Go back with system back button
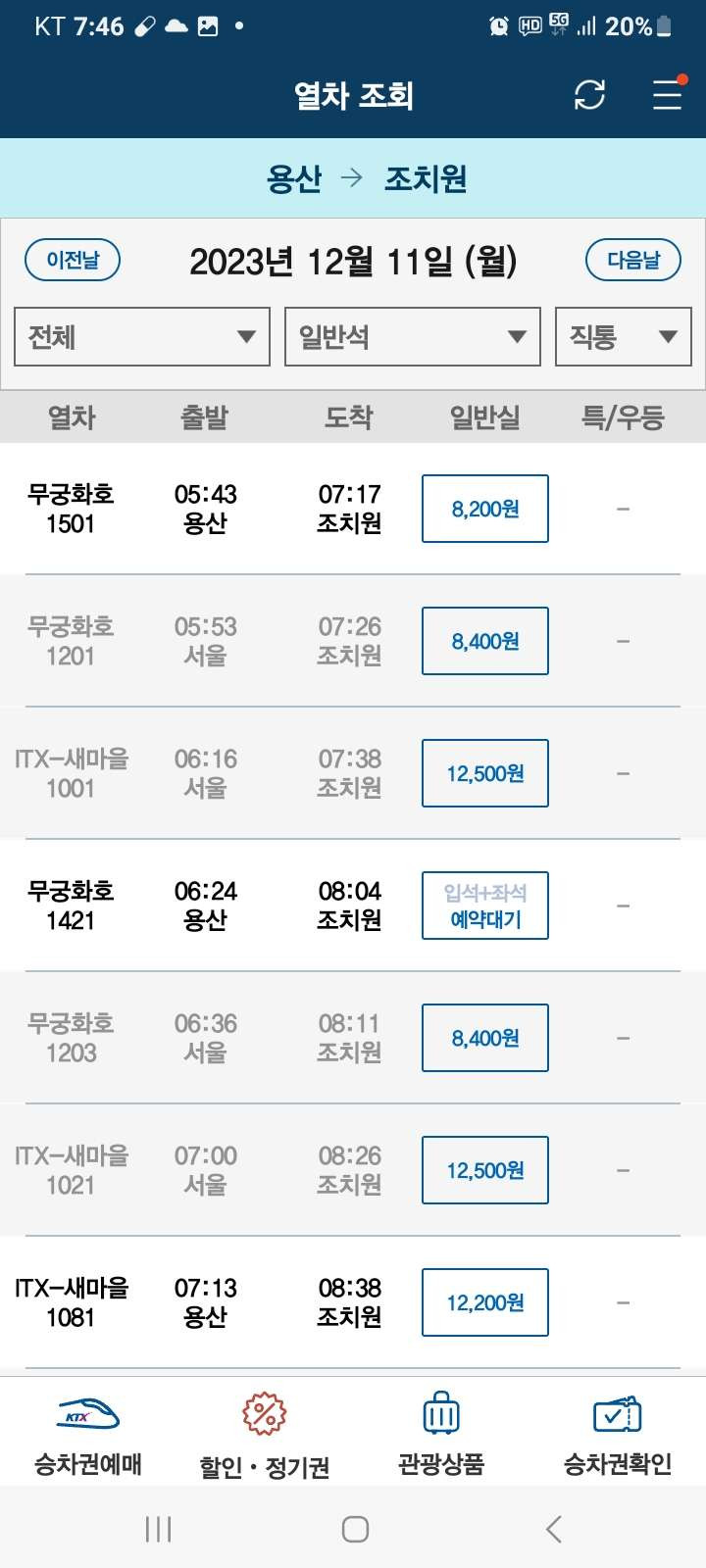The width and height of the screenshot is (706, 1568). [554, 1529]
